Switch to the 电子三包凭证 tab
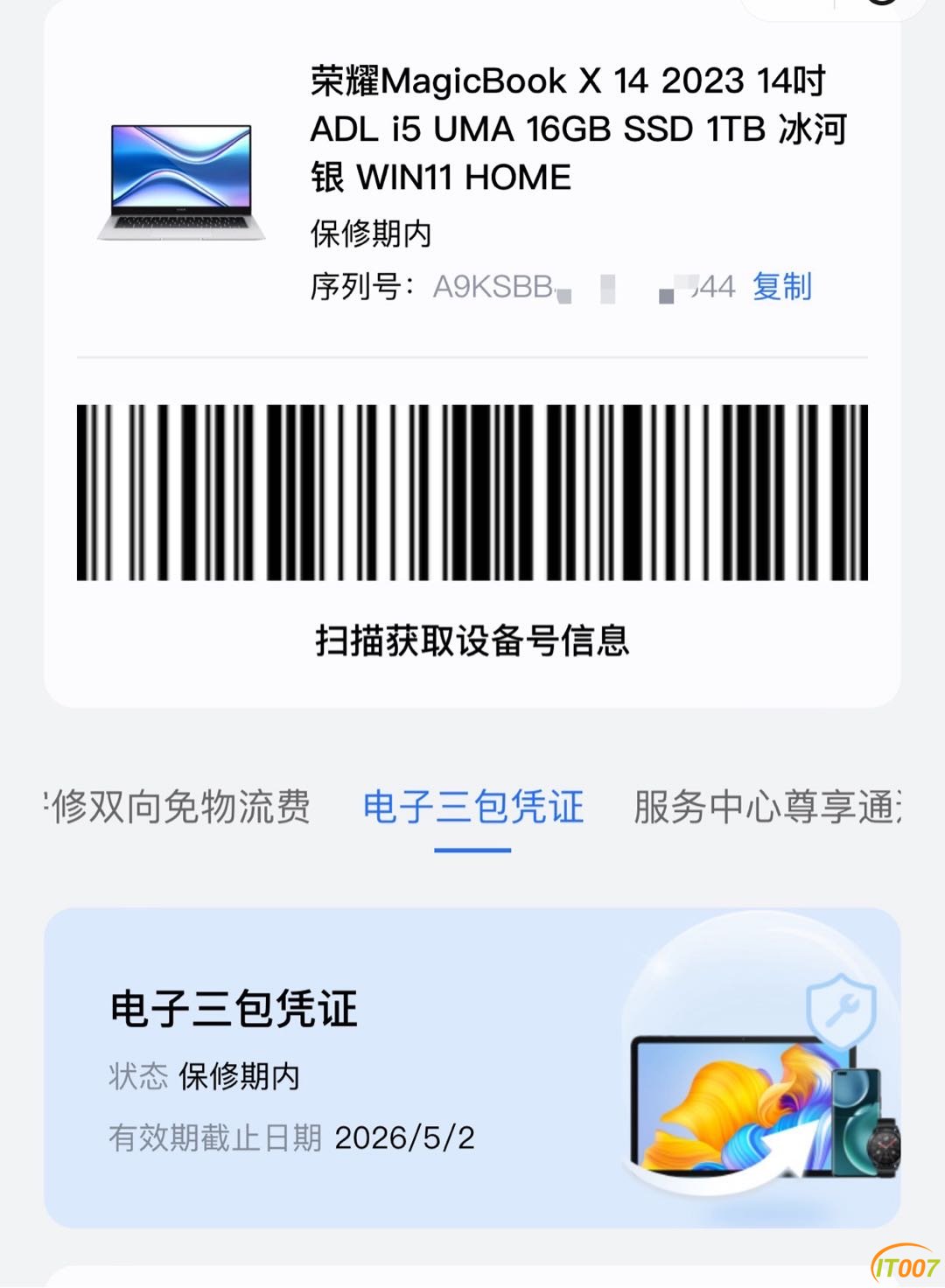The width and height of the screenshot is (945, 1288). click(472, 807)
